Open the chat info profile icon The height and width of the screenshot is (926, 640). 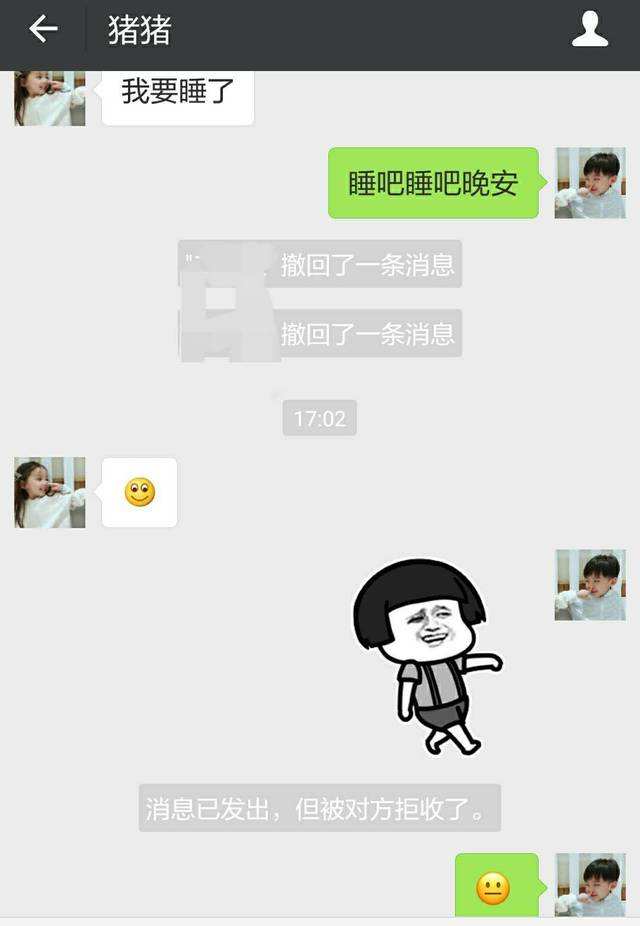tap(590, 30)
